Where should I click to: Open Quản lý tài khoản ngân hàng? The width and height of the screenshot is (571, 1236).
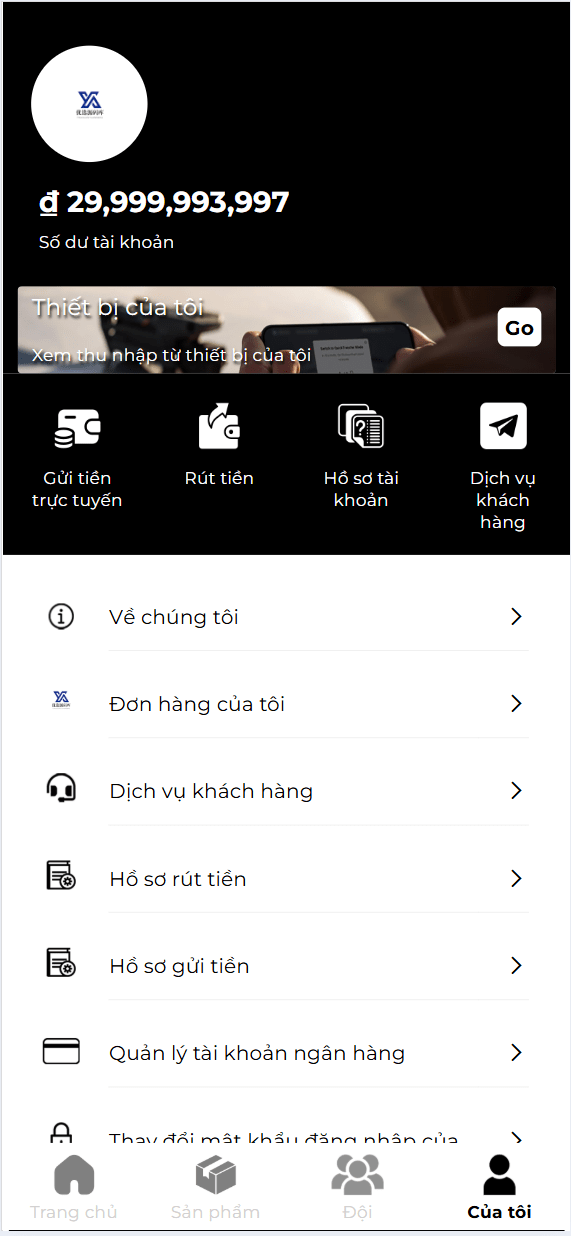click(x=286, y=1053)
